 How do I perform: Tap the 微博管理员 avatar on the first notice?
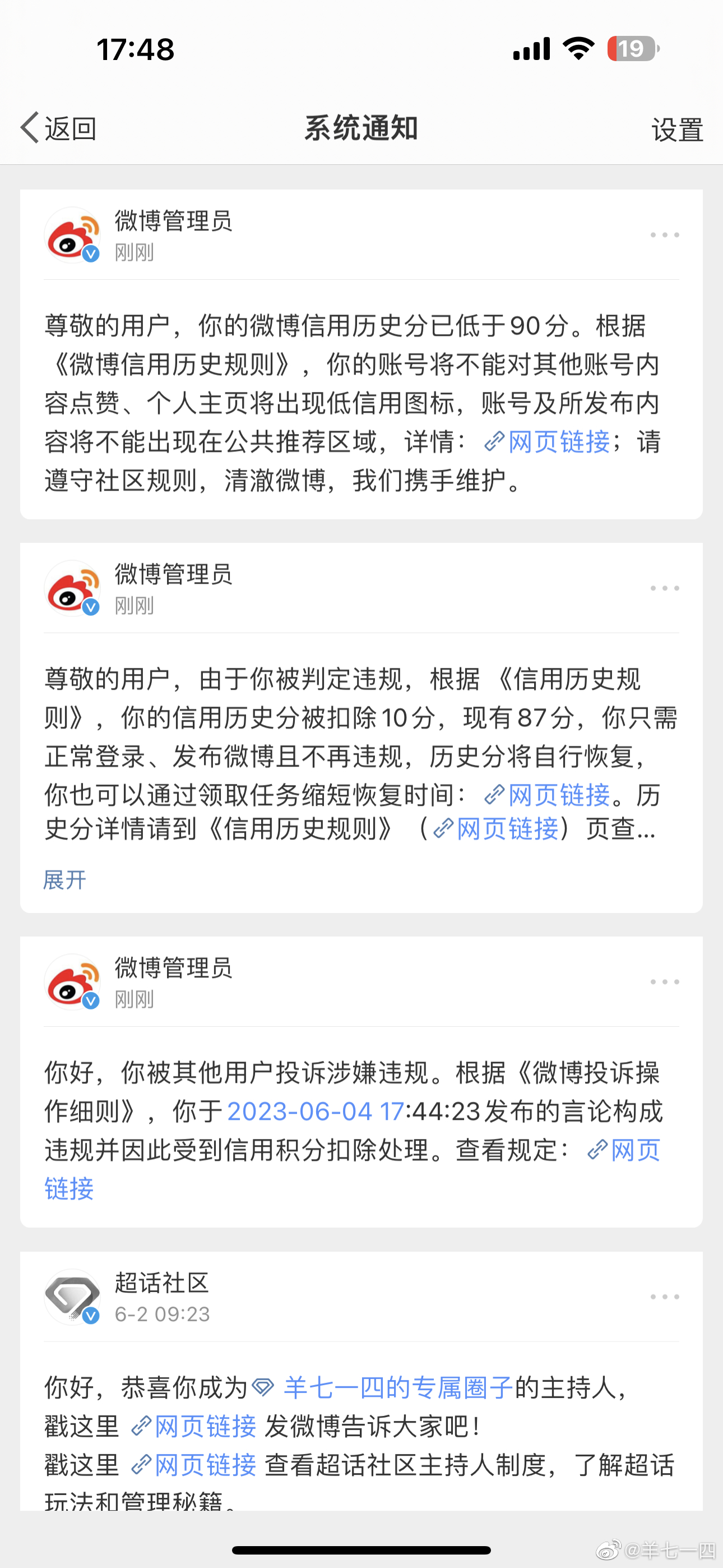[x=72, y=235]
